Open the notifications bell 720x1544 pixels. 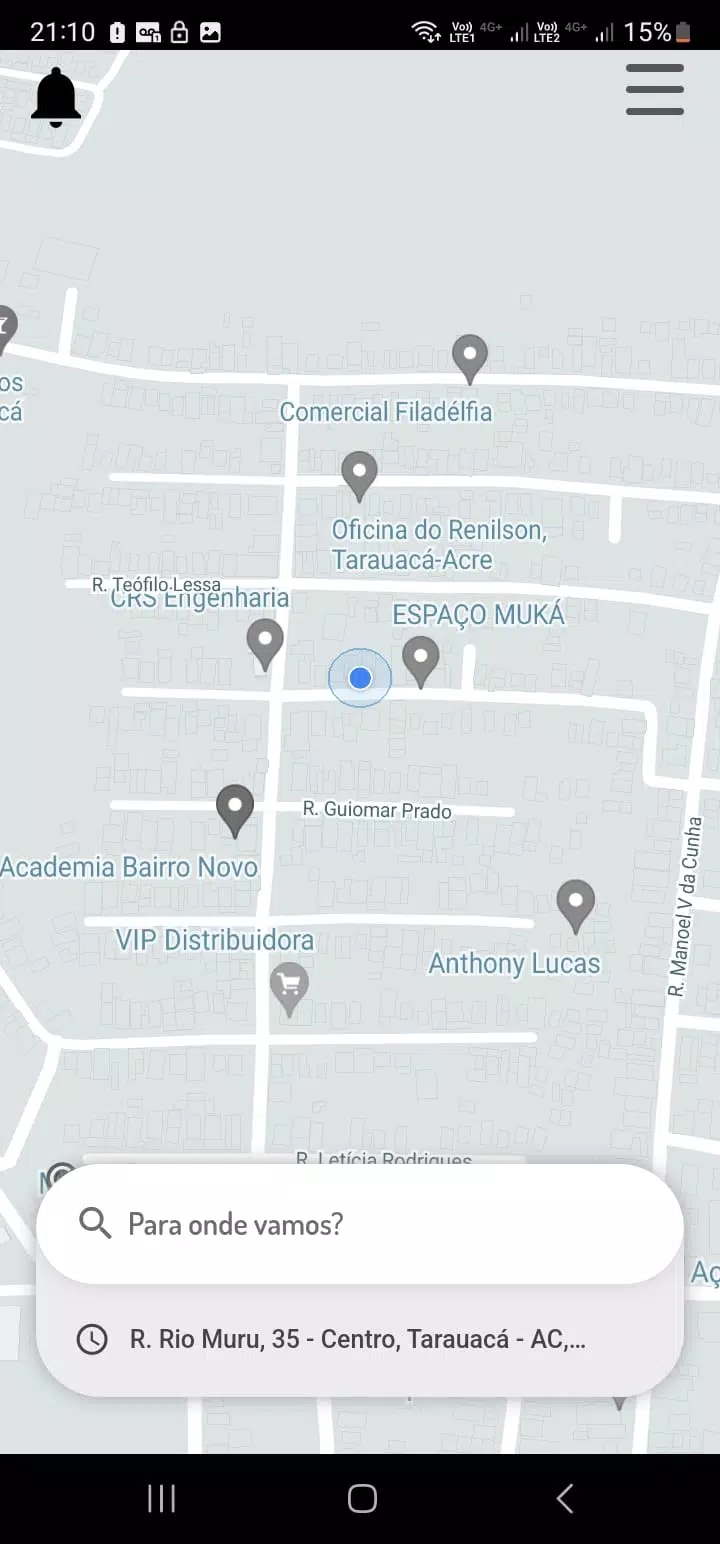click(56, 97)
